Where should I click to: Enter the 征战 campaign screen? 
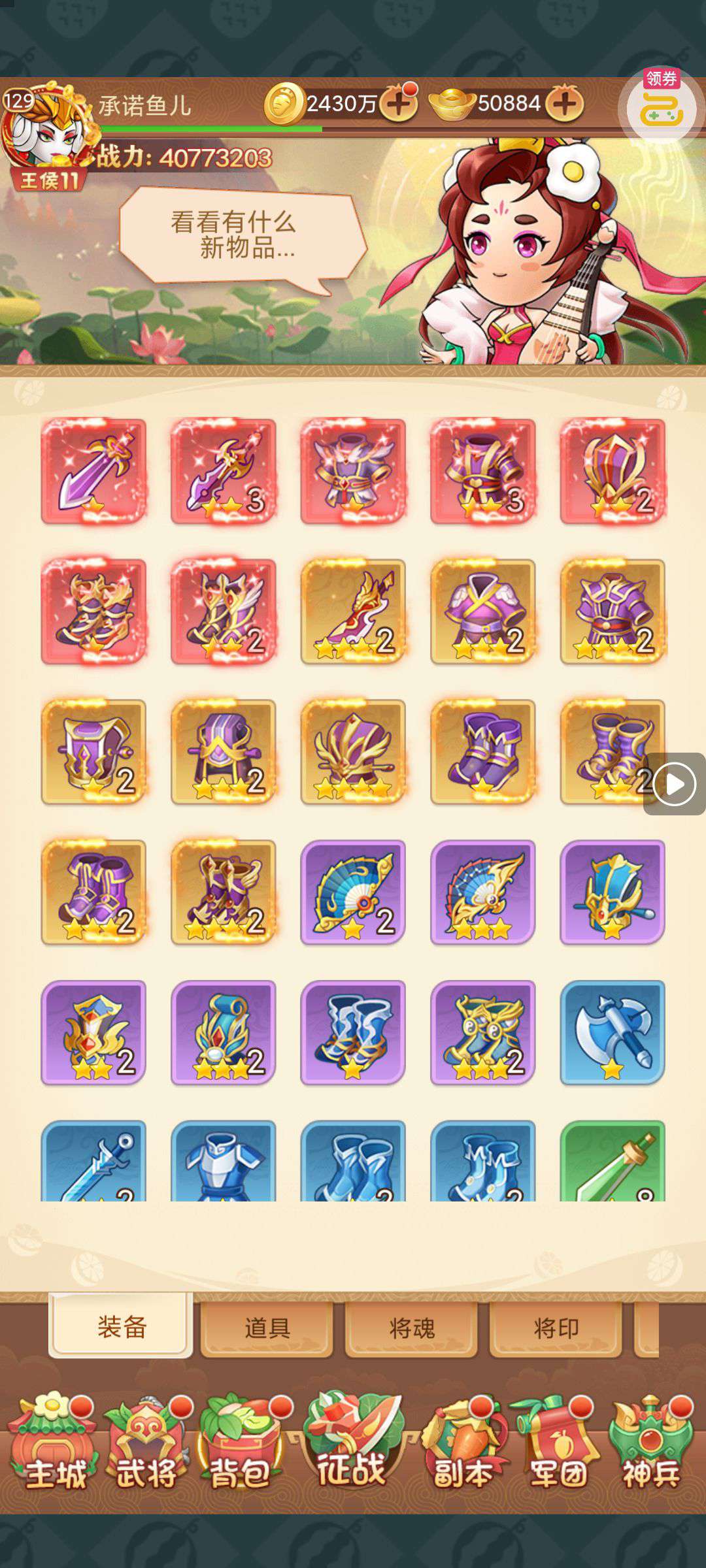tap(352, 1441)
